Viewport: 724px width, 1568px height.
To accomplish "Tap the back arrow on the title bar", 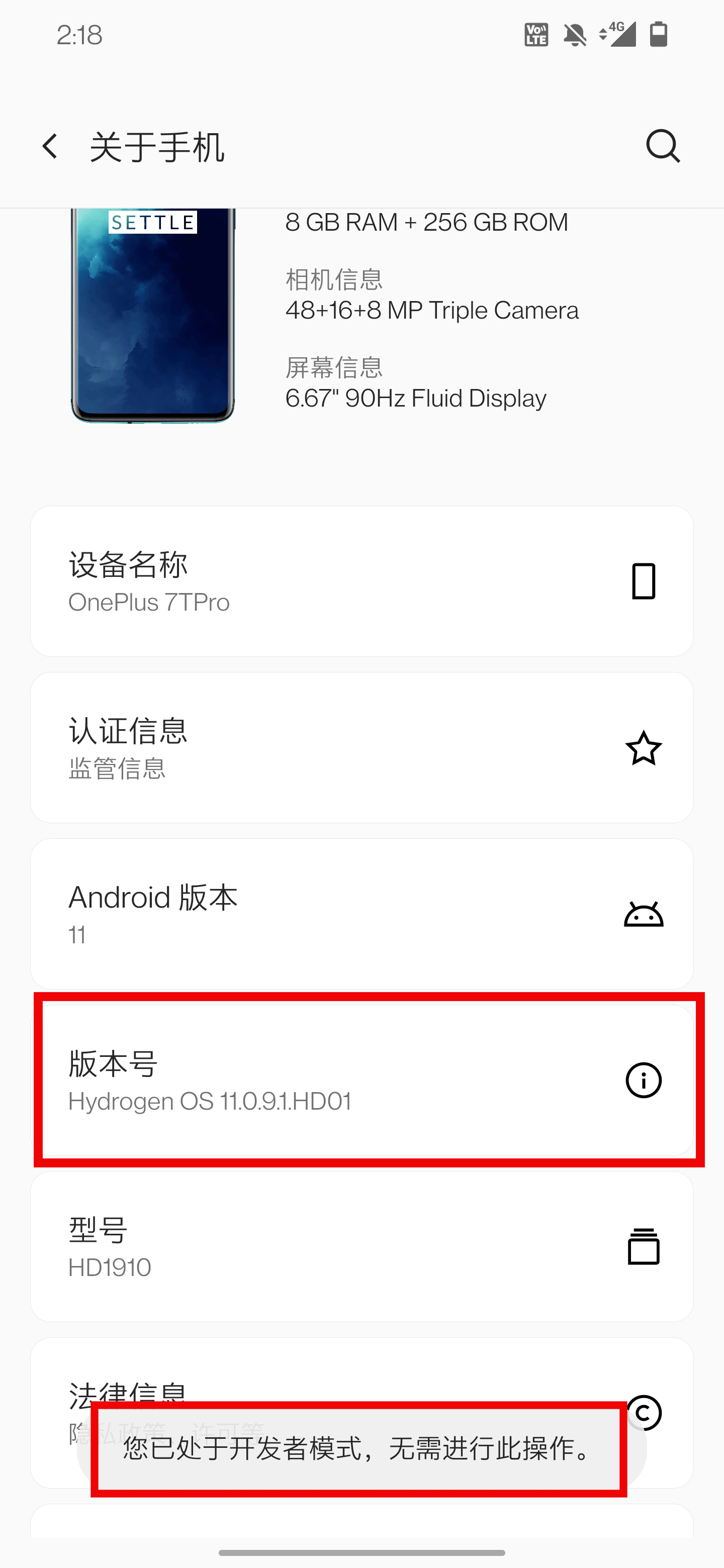I will [x=51, y=146].
